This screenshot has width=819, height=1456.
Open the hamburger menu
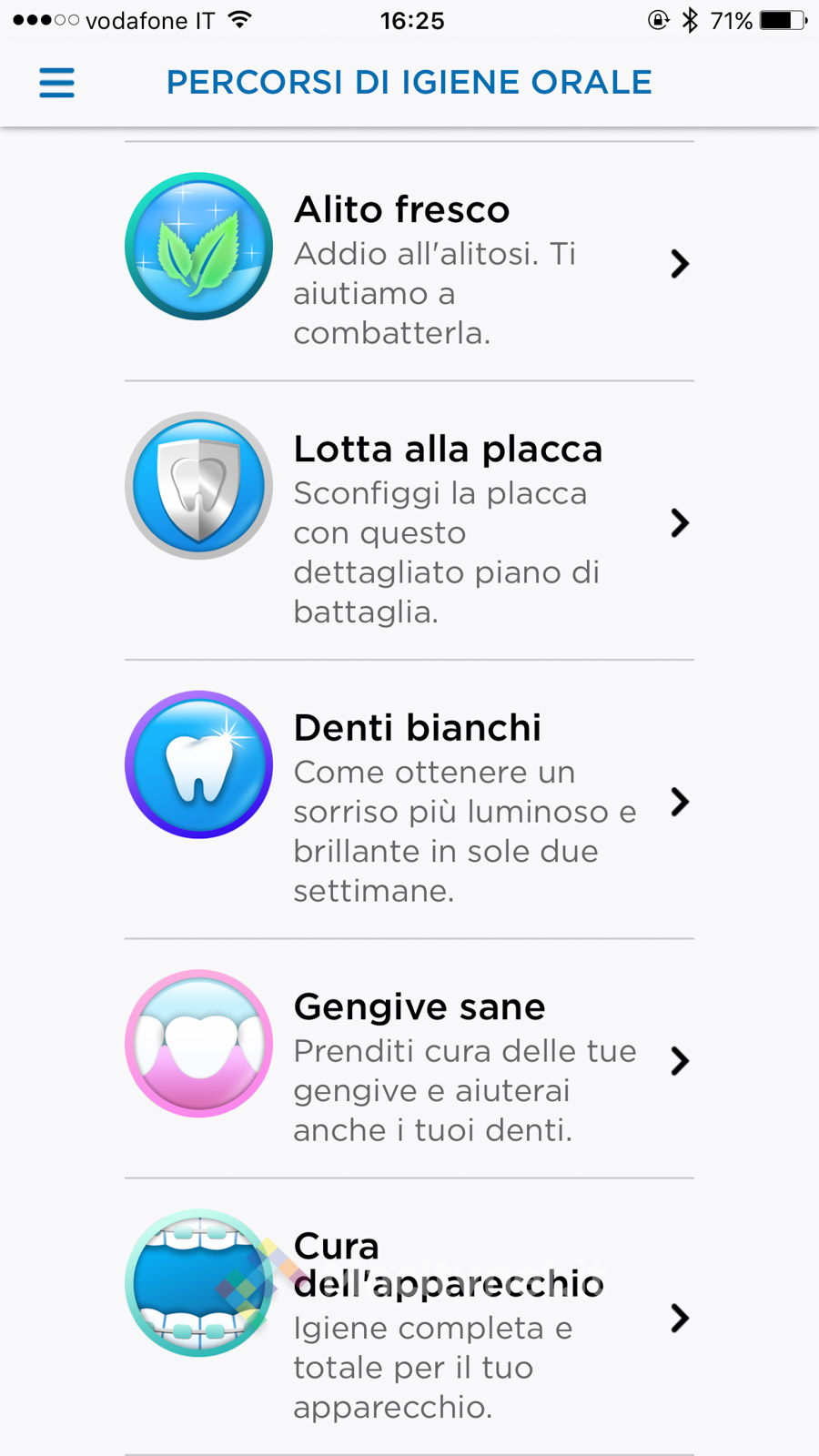point(56,83)
